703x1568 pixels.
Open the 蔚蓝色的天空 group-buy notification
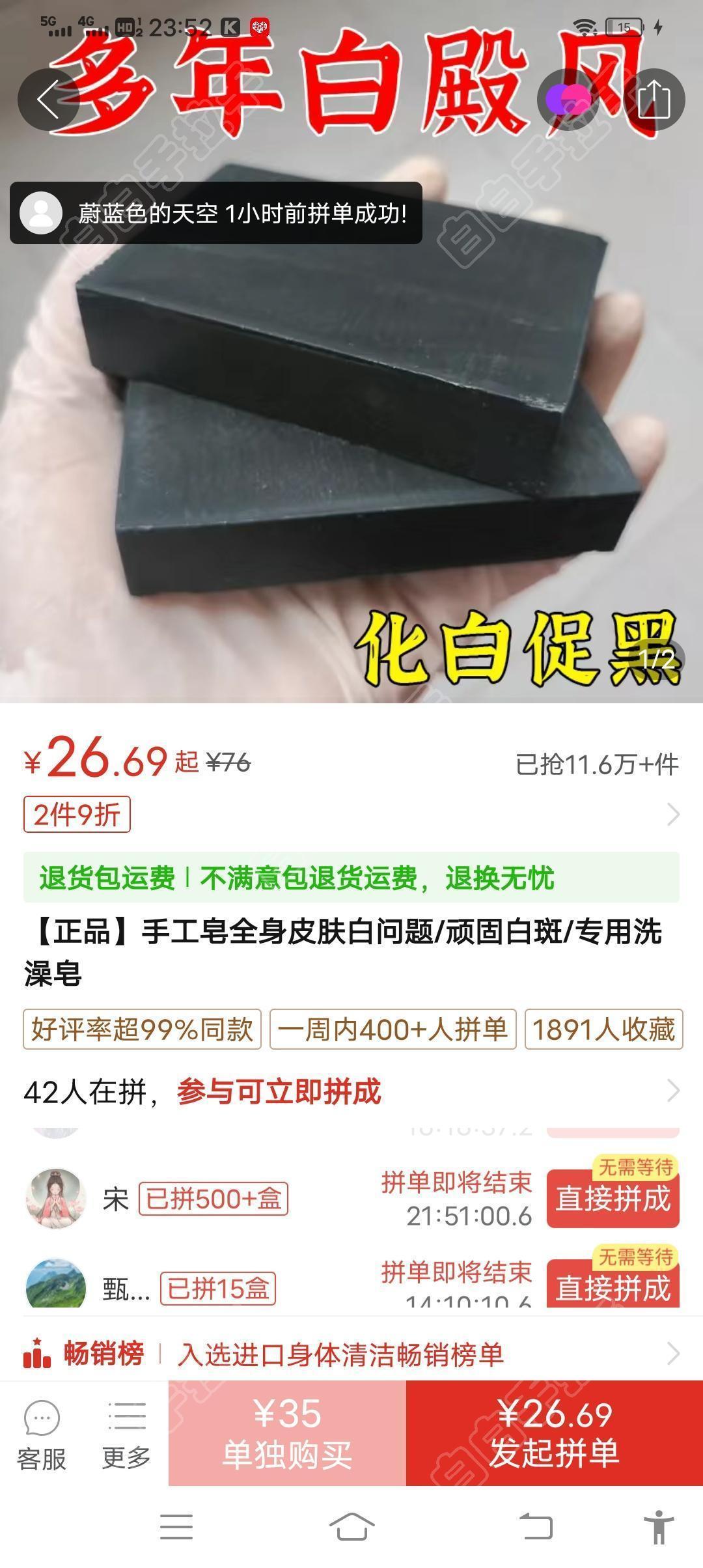215,213
